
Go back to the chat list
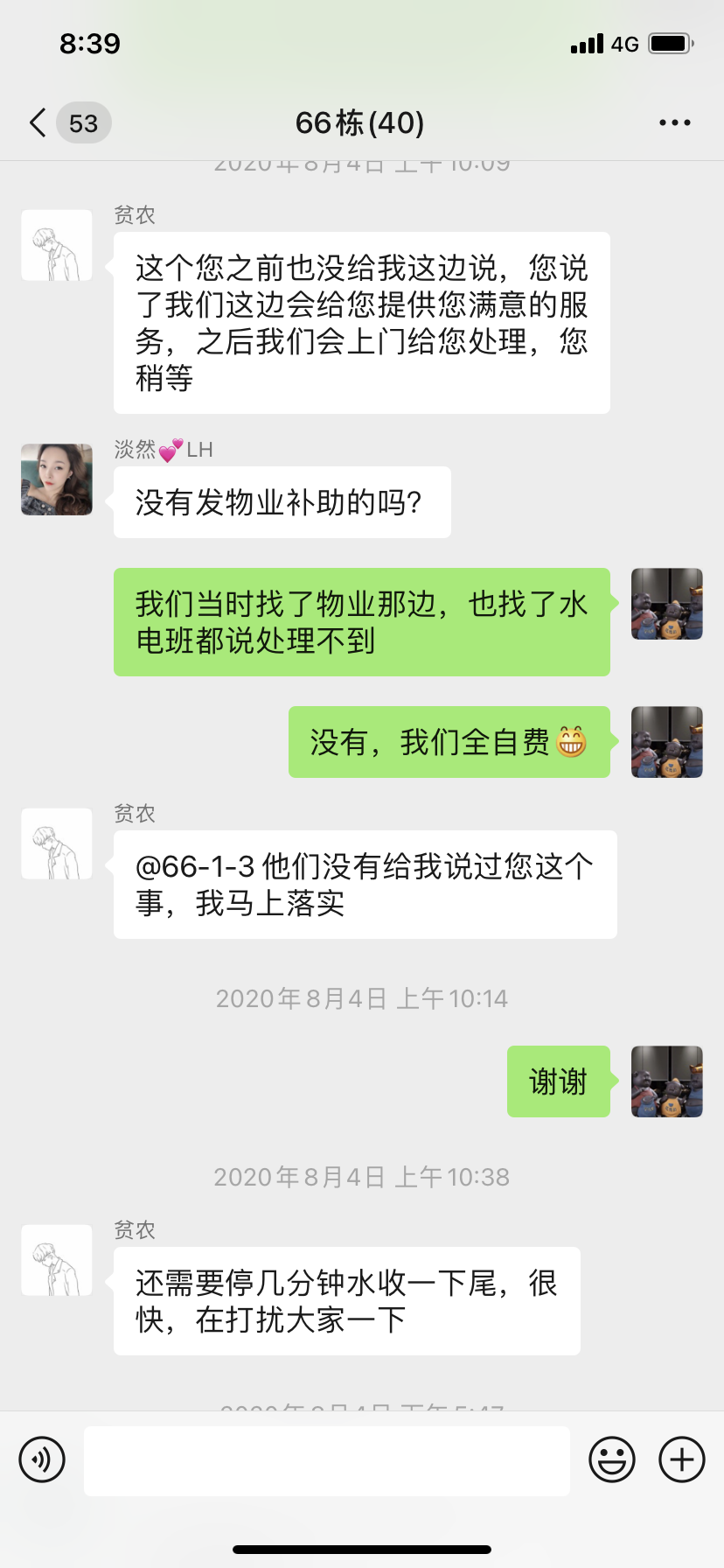pos(38,123)
